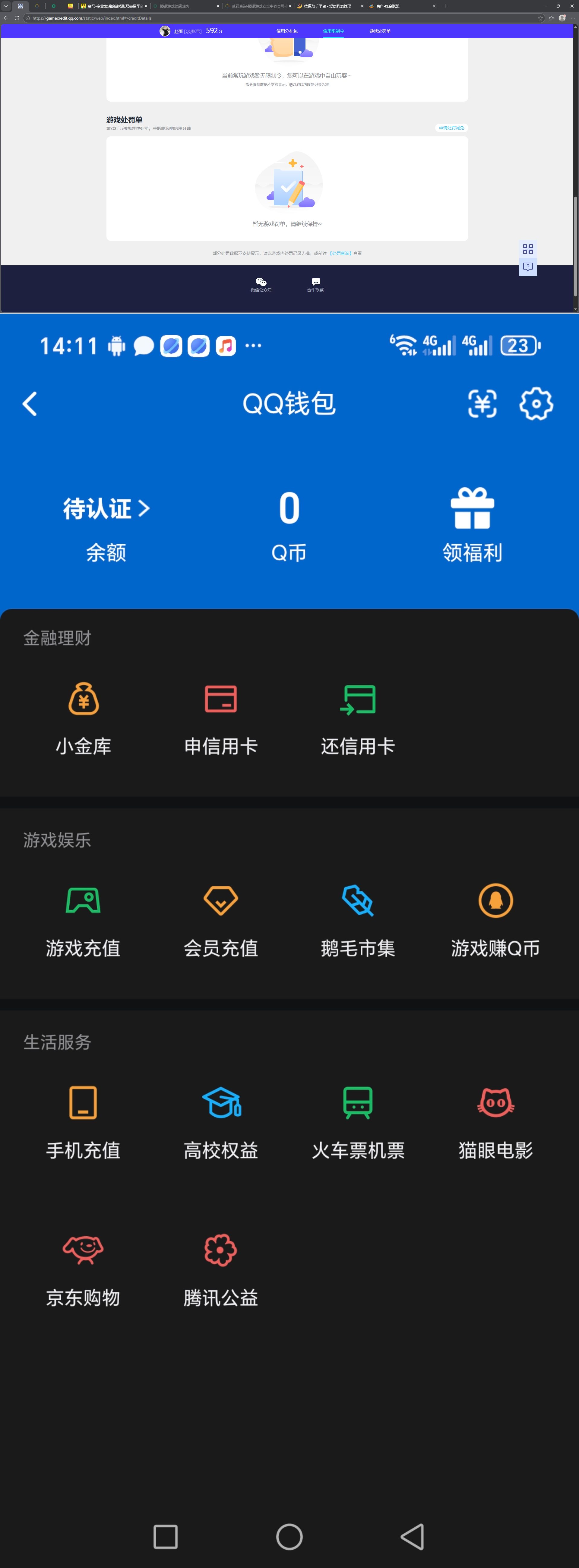The image size is (579, 1568).
Task: Select the 申信用卡 credit card icon
Action: pos(220,699)
